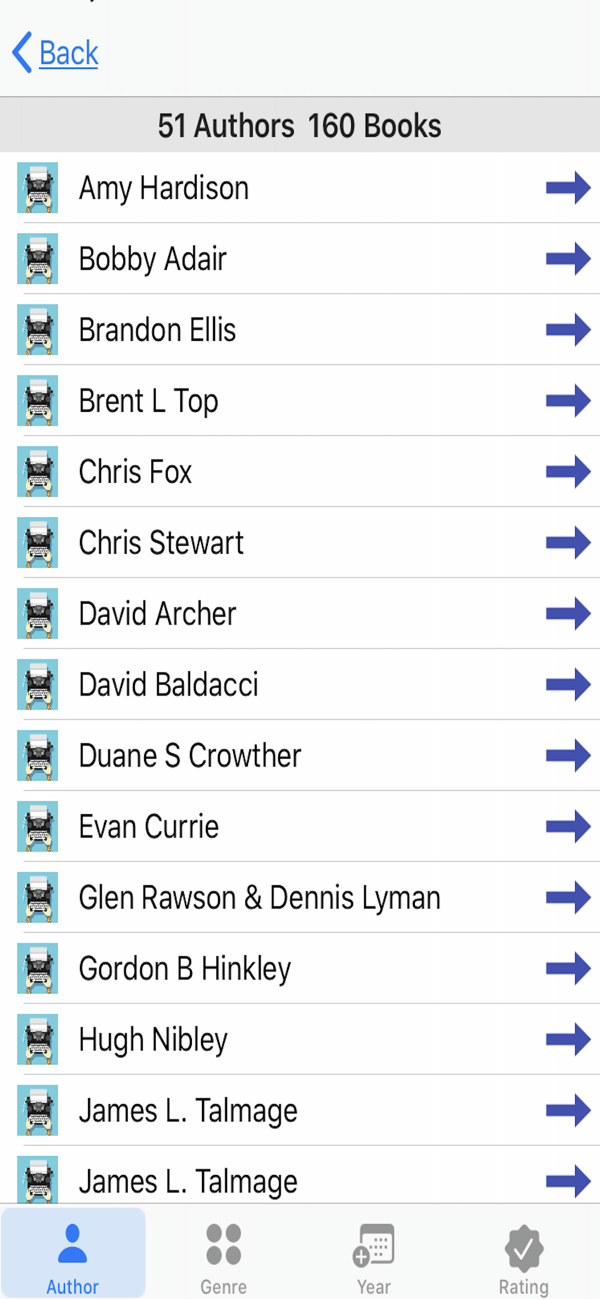Image resolution: width=600 pixels, height=1299 pixels.
Task: Select Brandon Ellis from the list
Action: point(300,330)
